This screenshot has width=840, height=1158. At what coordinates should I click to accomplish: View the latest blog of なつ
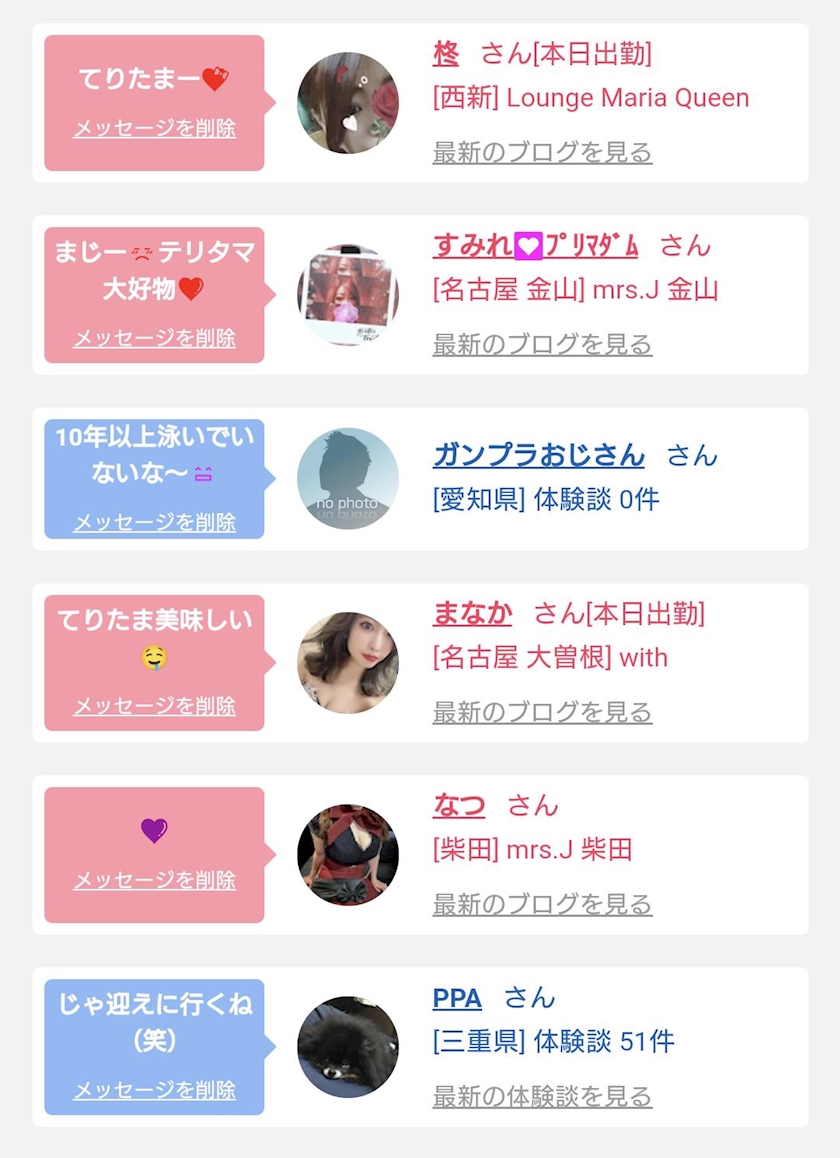point(542,904)
